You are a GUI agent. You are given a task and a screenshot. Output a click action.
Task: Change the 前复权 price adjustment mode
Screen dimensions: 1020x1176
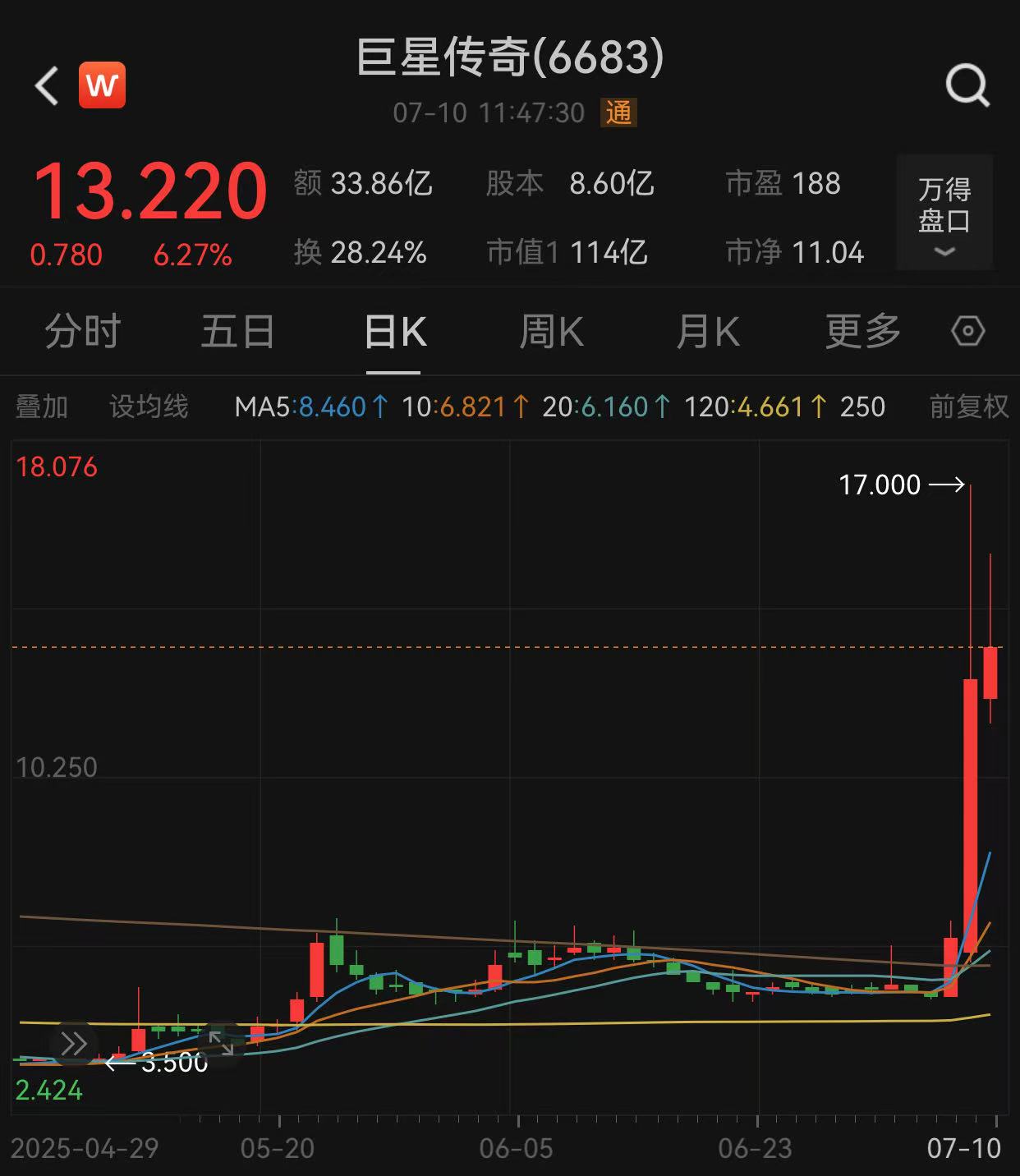pos(968,407)
